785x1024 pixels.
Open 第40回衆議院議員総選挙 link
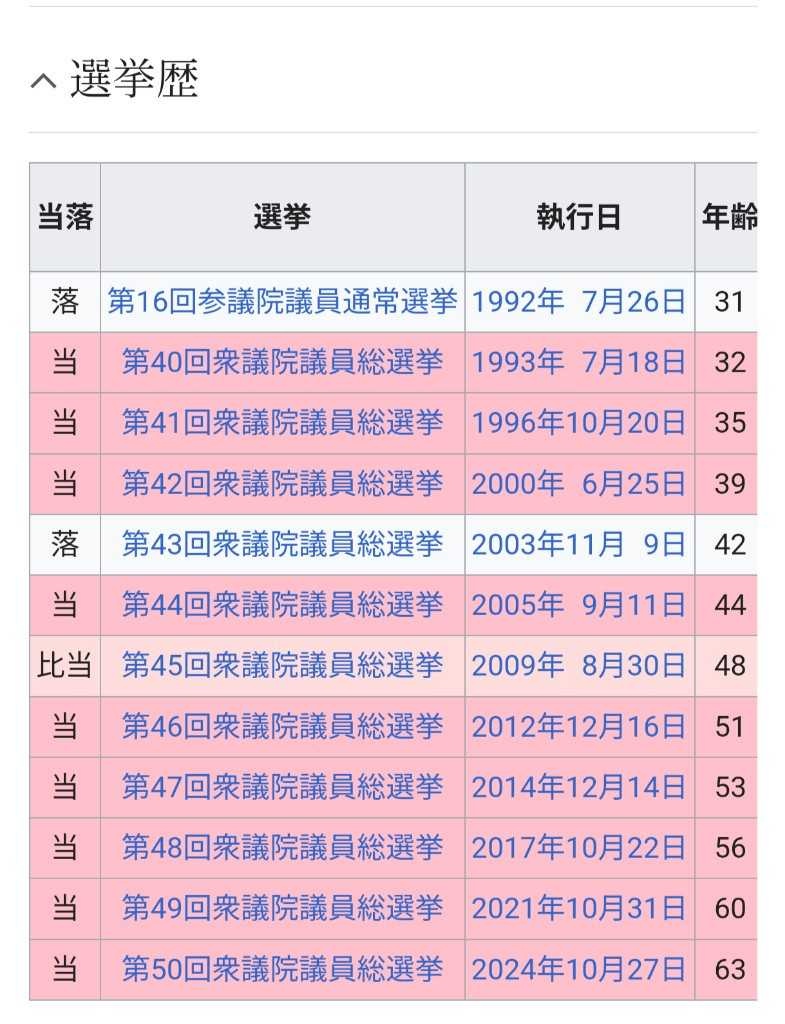click(x=282, y=362)
